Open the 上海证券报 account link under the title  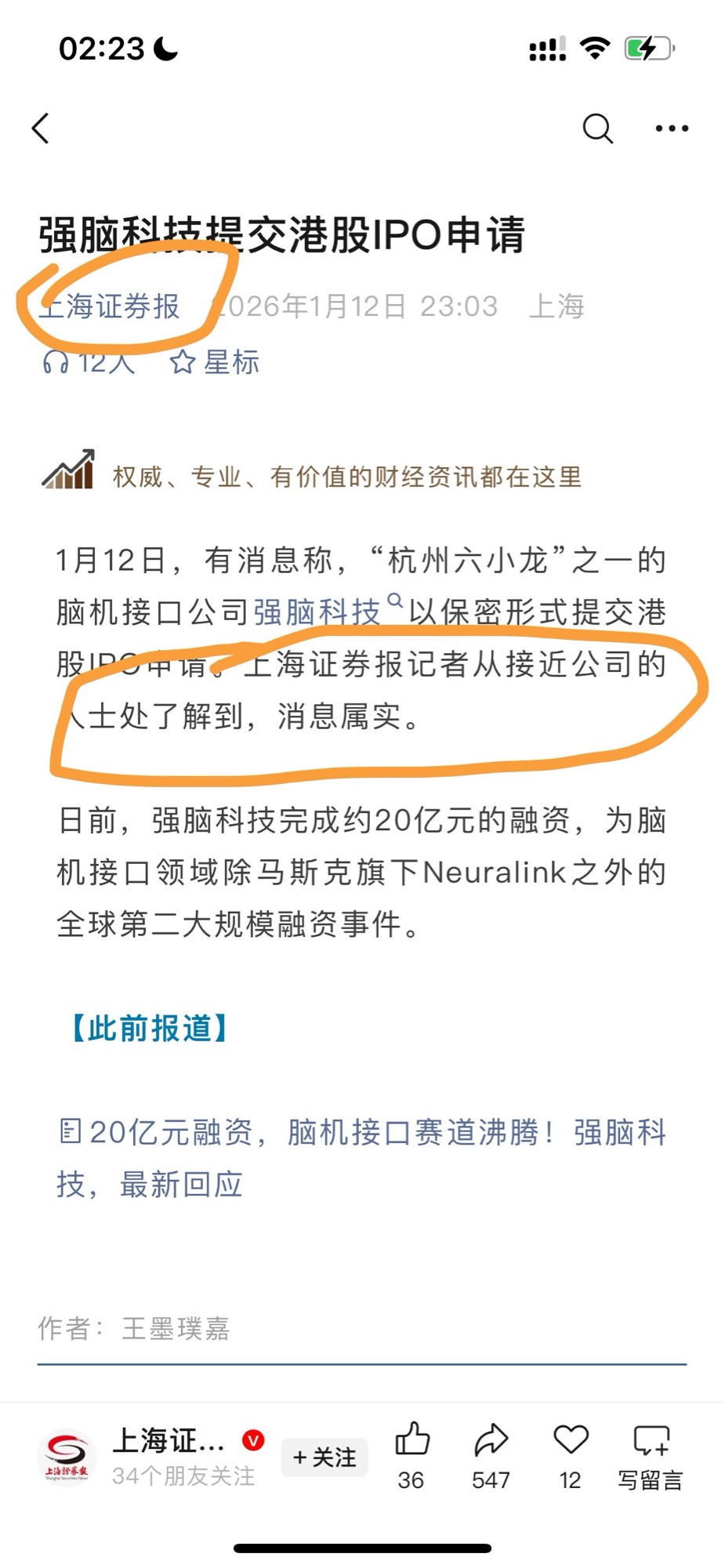click(x=110, y=307)
